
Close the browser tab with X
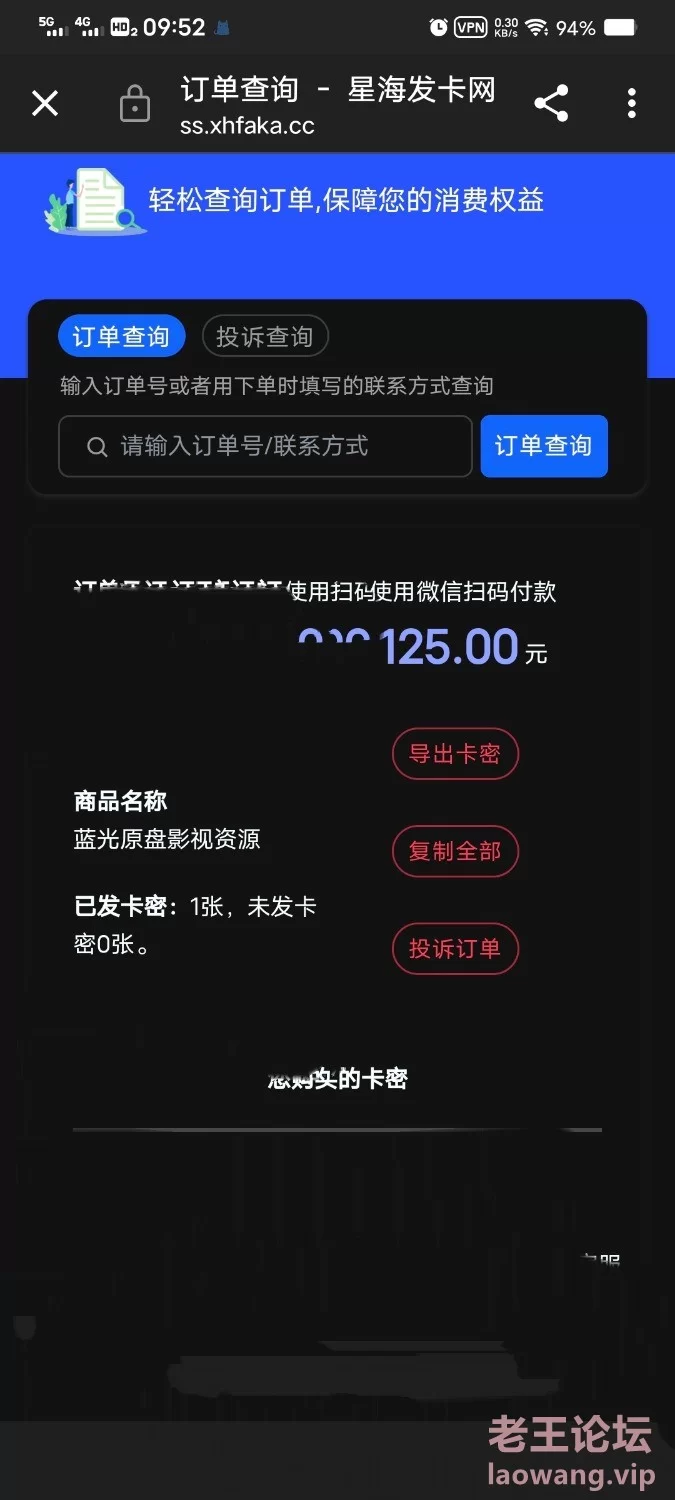click(45, 103)
